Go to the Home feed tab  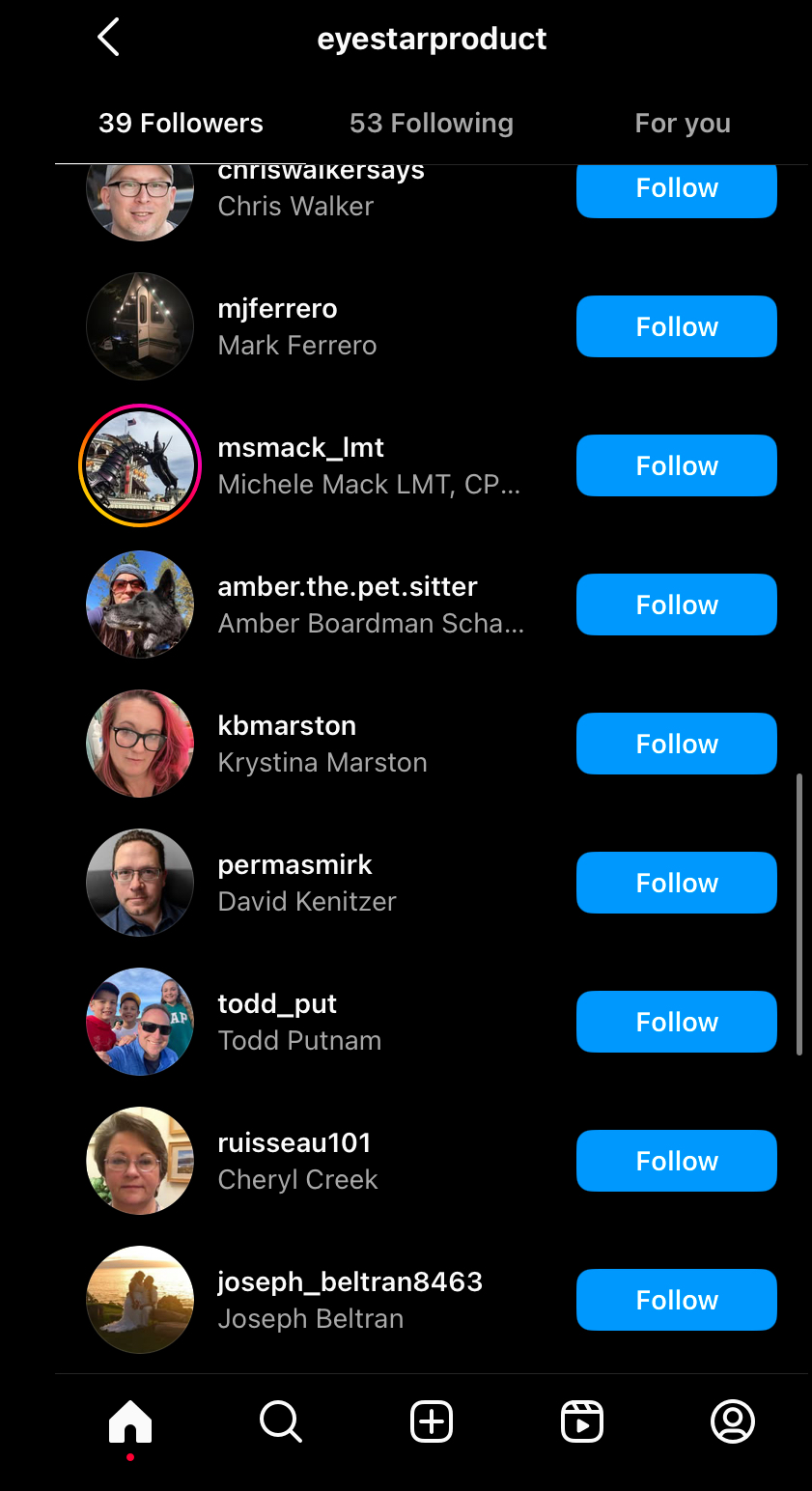pos(130,1421)
